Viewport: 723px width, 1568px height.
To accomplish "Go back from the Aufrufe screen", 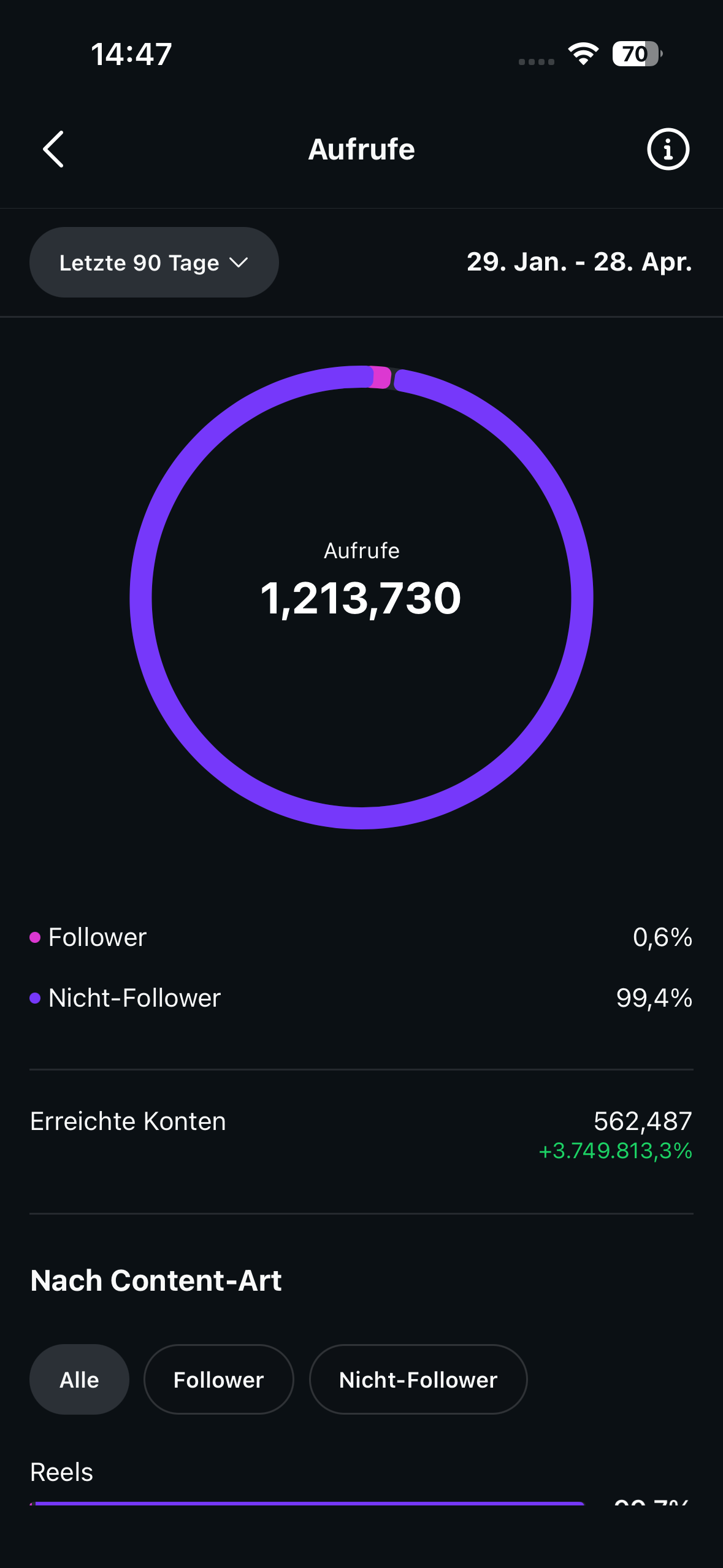I will 53,149.
